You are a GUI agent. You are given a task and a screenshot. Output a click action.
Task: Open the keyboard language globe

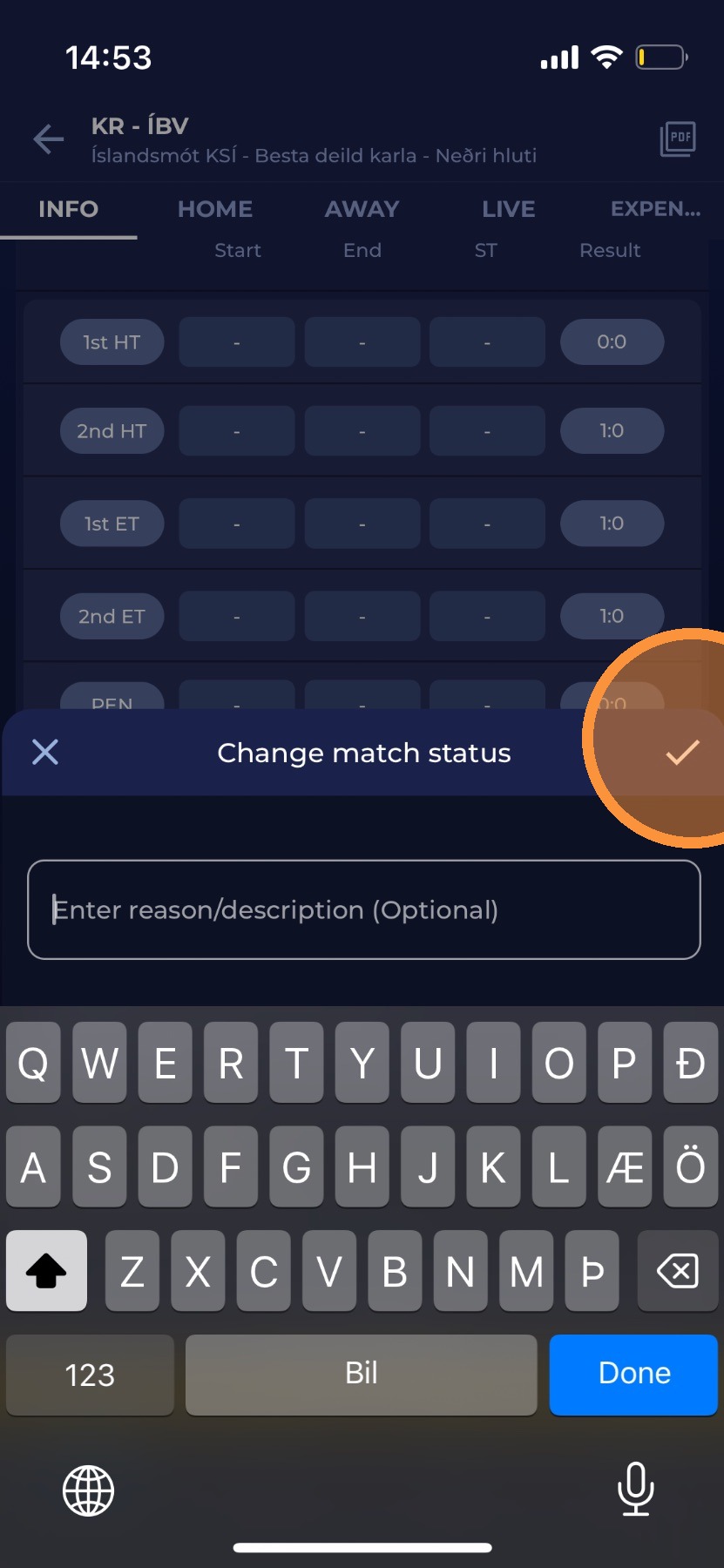88,1490
